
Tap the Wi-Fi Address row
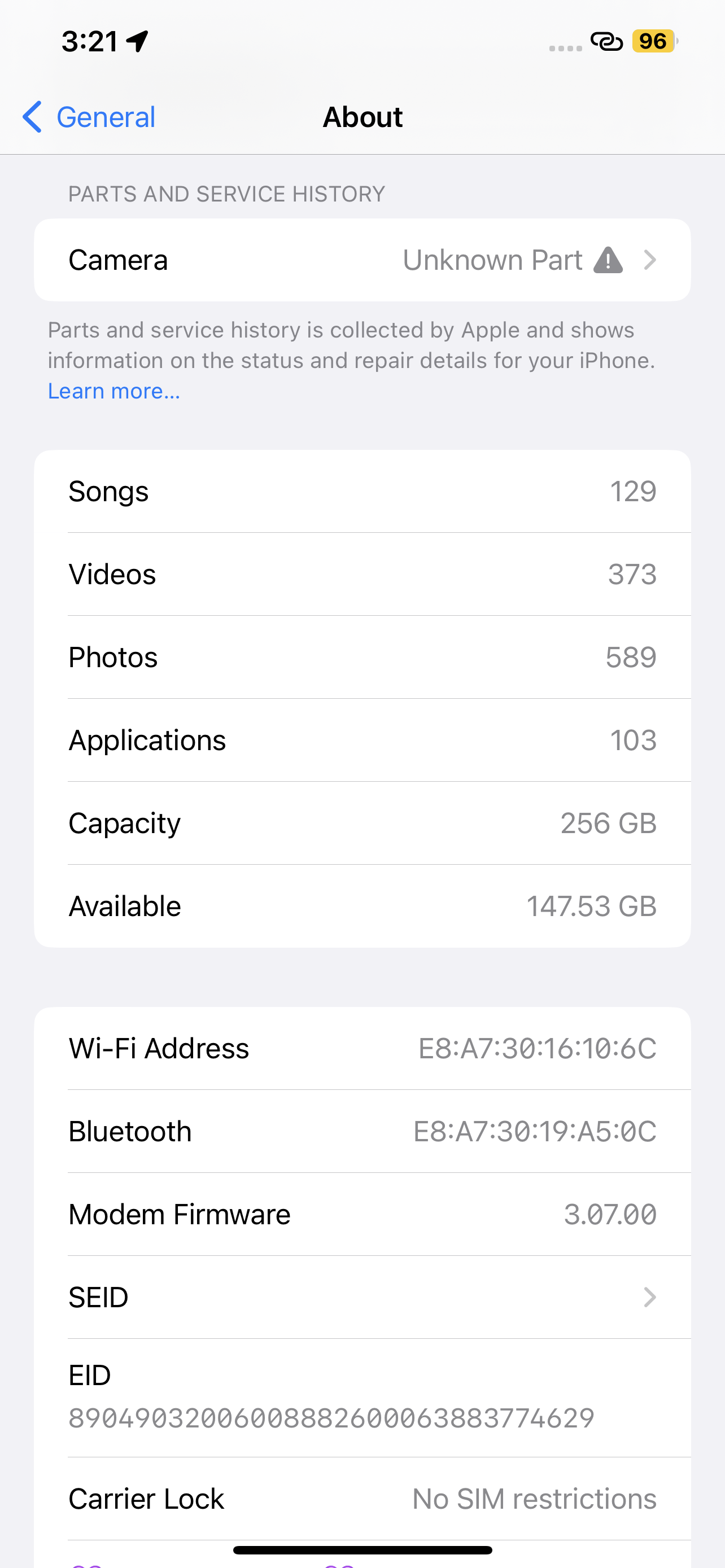363,1048
